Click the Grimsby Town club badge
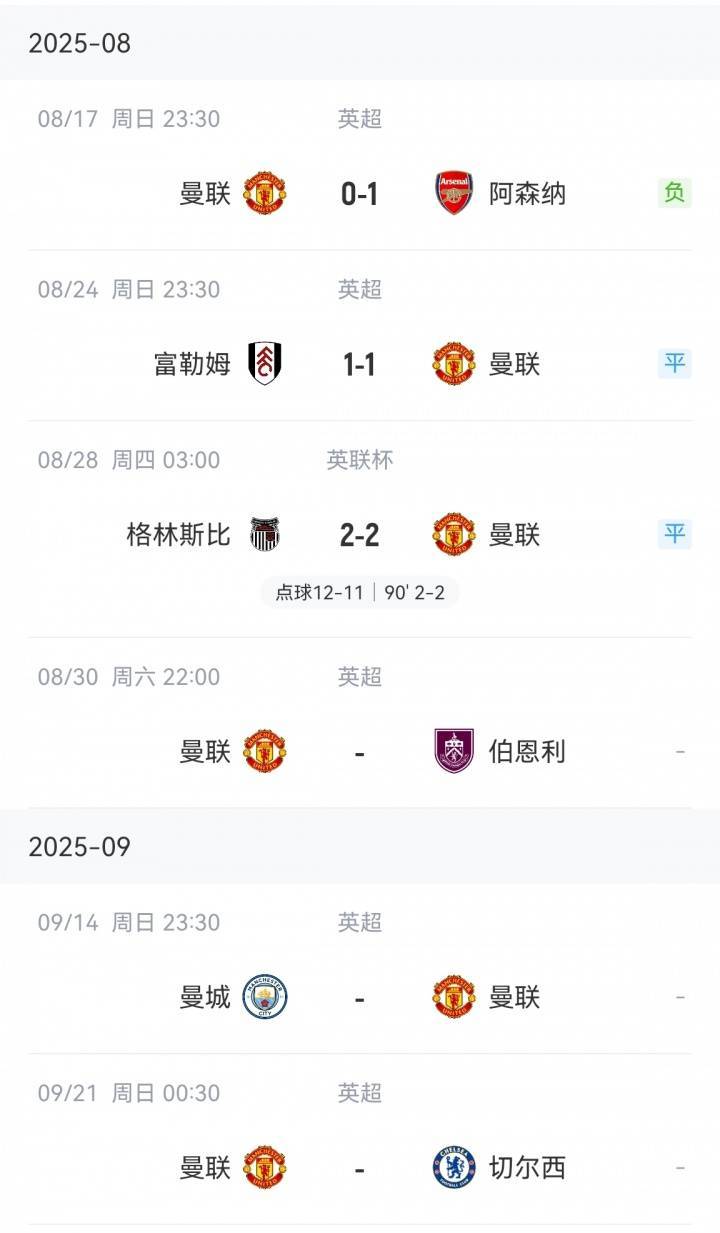 [x=267, y=535]
